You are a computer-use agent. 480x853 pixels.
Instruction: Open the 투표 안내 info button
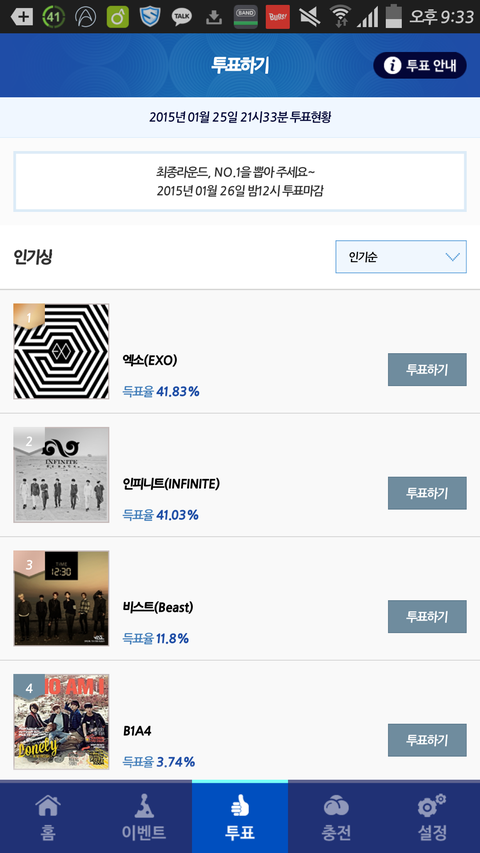click(x=420, y=66)
